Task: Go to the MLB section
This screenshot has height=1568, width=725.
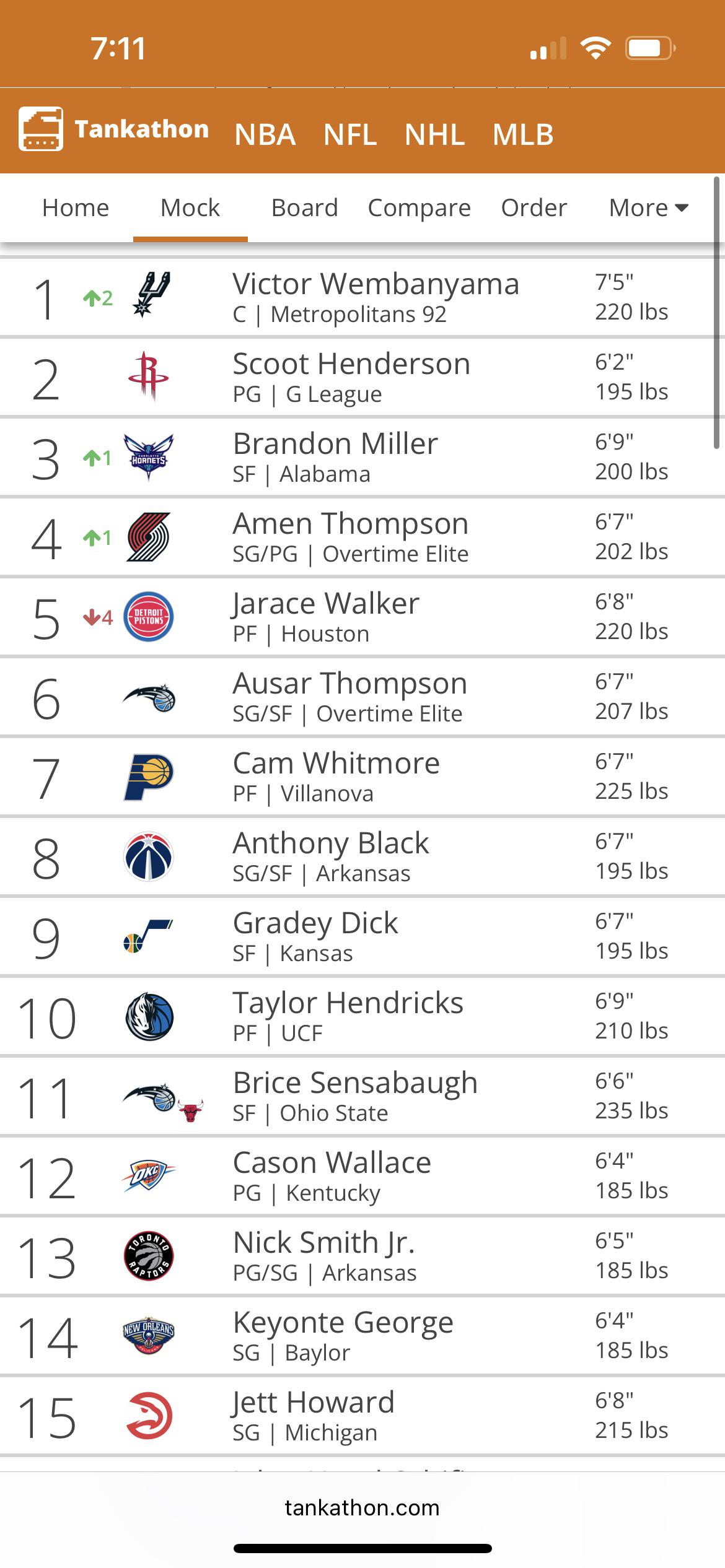Action: (x=523, y=134)
